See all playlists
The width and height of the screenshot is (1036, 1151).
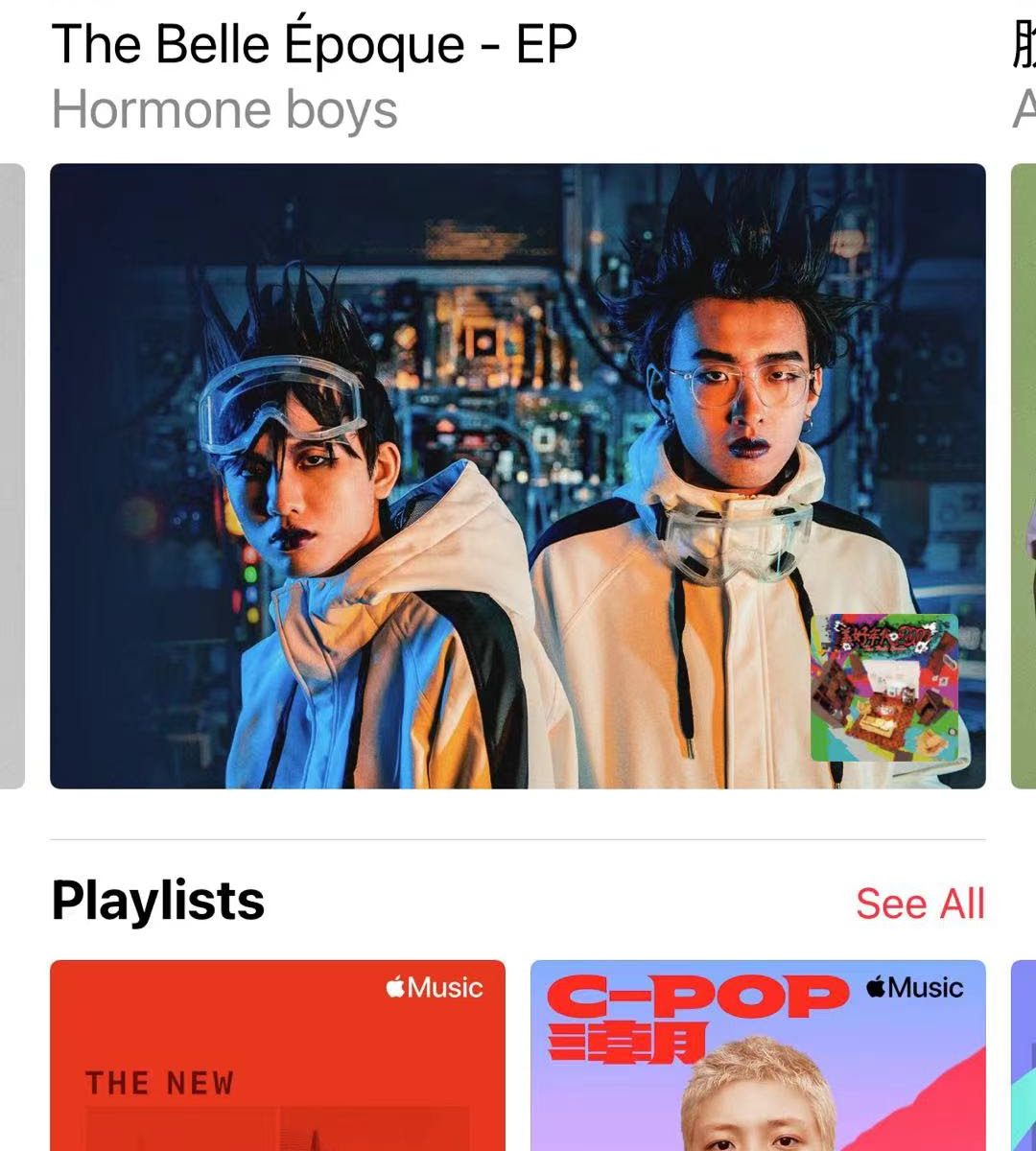pyautogui.click(x=919, y=904)
